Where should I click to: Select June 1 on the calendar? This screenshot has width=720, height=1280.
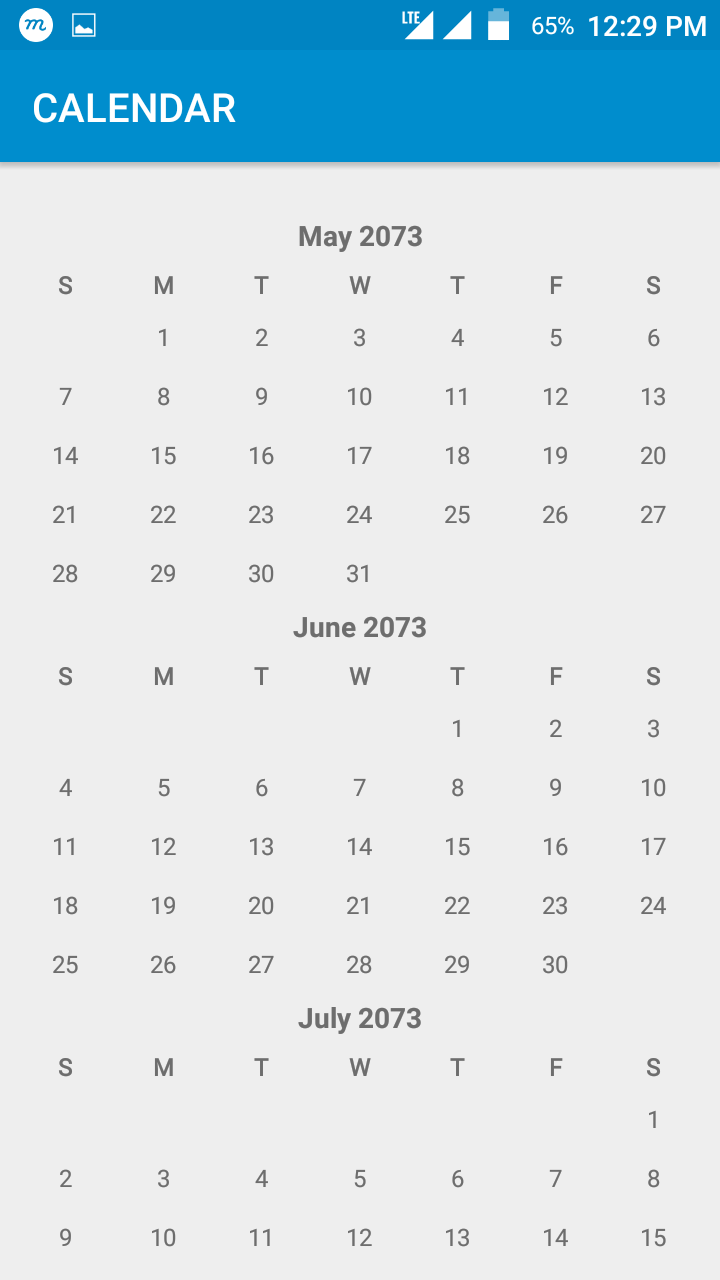(457, 728)
